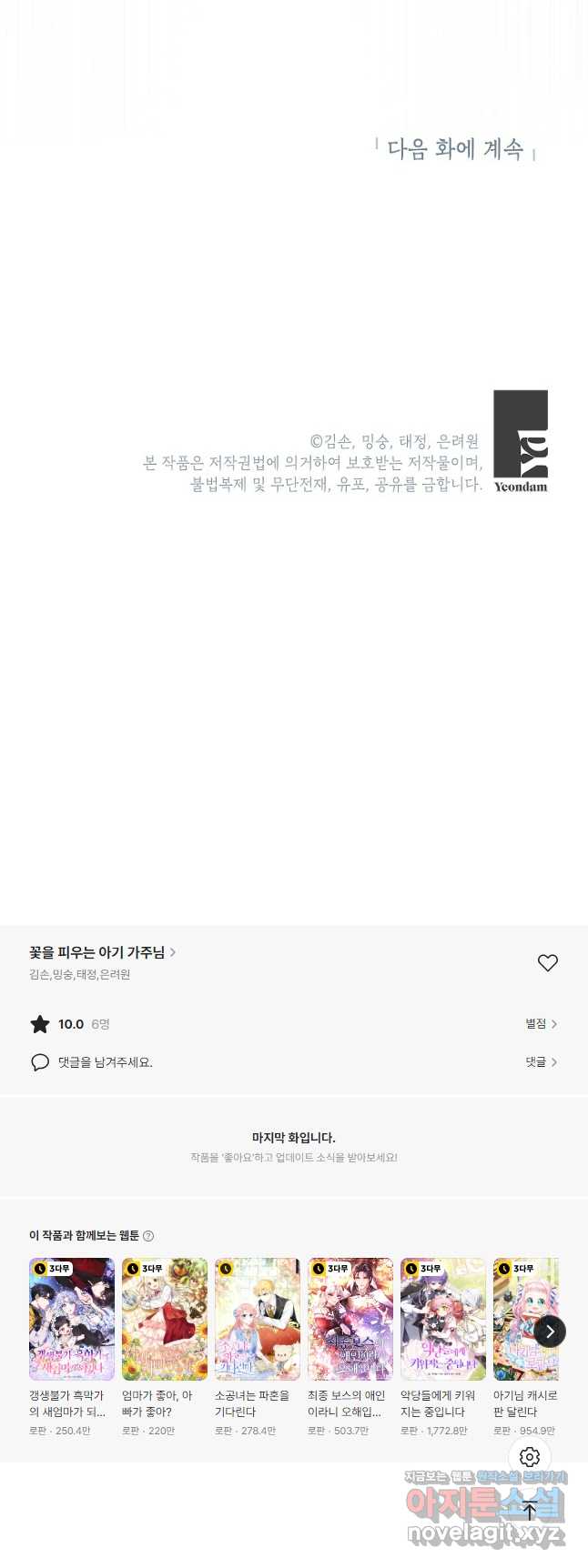Open the webtoon 엄마가 좋아, 아빠가 좋아?
The height and width of the screenshot is (1568, 588).
tap(165, 1319)
